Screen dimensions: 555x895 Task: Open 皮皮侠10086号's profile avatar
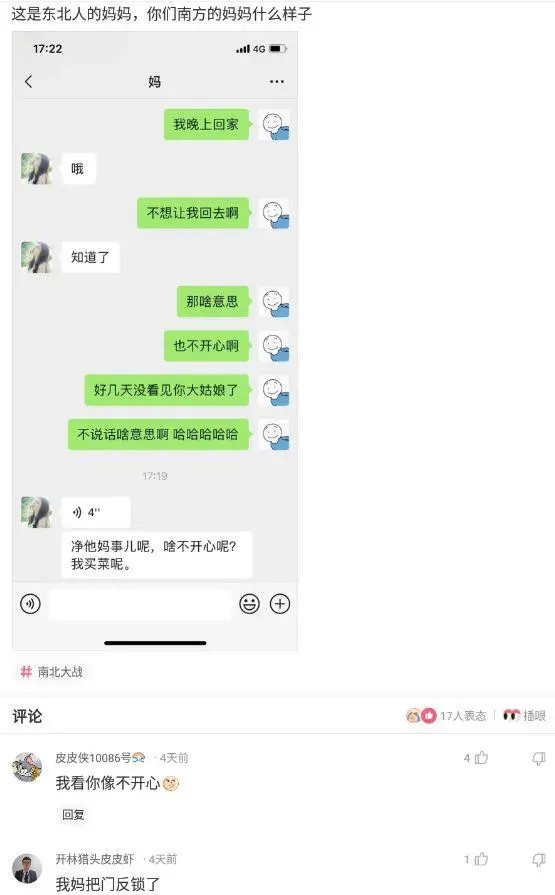(27, 767)
